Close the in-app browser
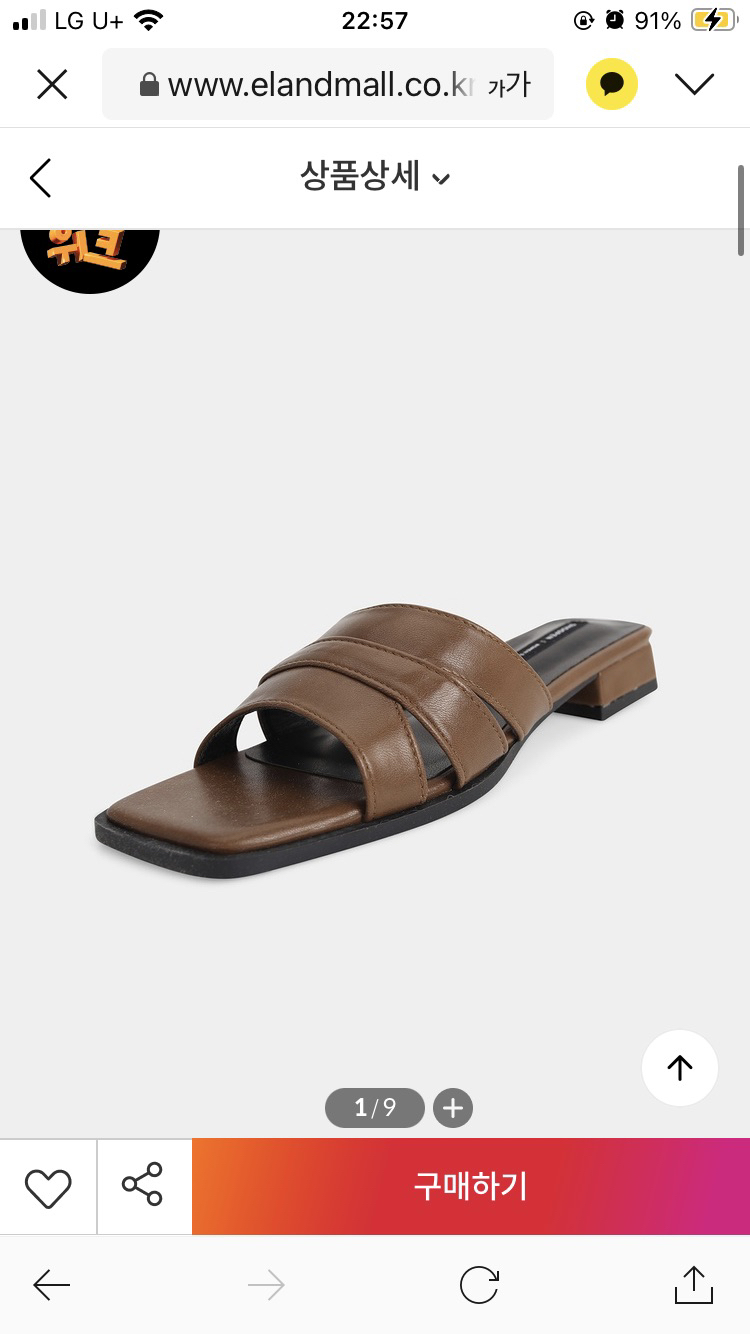The width and height of the screenshot is (750, 1334). pyautogui.click(x=52, y=85)
